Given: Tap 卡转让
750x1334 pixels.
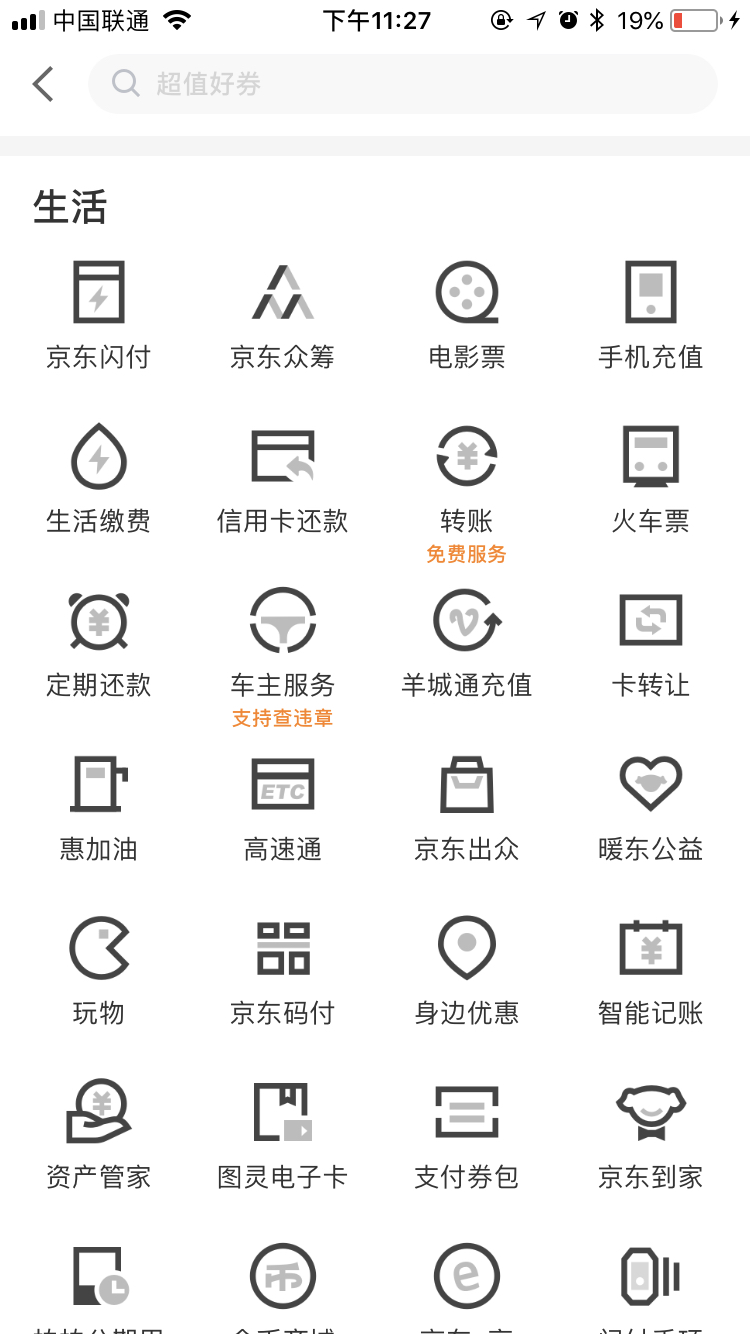Looking at the screenshot, I should point(651,643).
